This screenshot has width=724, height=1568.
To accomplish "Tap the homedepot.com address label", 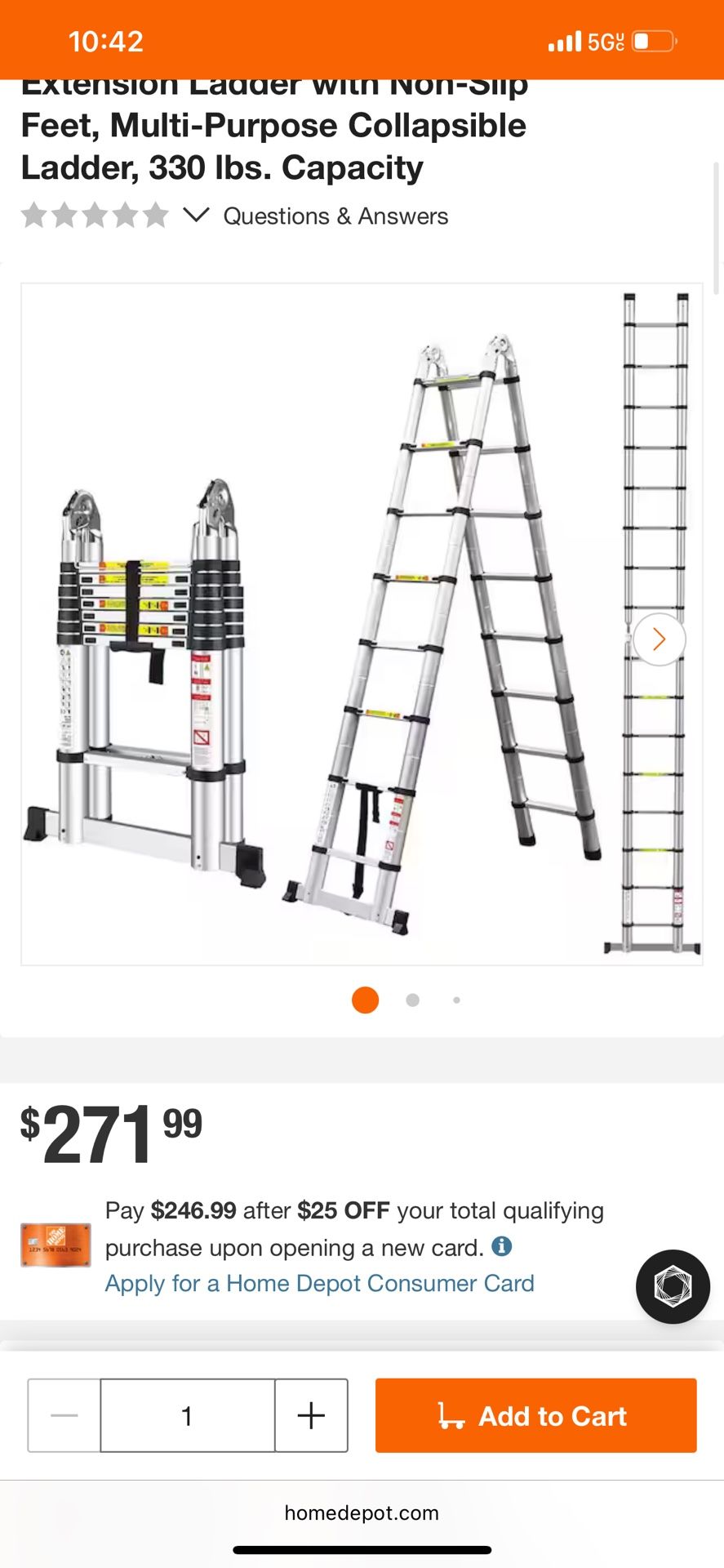I will pos(362,1512).
